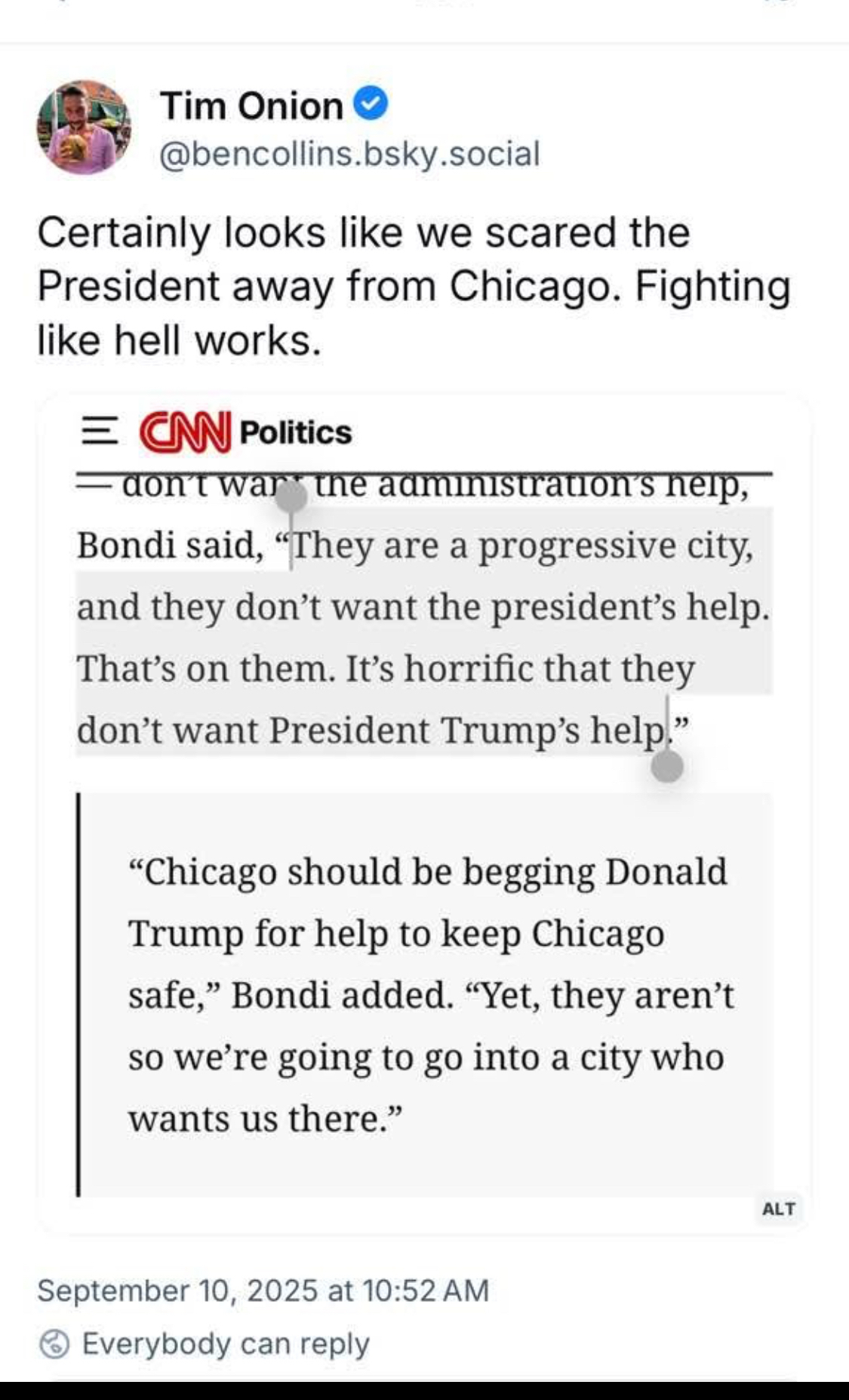Show the image ALT text

click(x=778, y=1208)
